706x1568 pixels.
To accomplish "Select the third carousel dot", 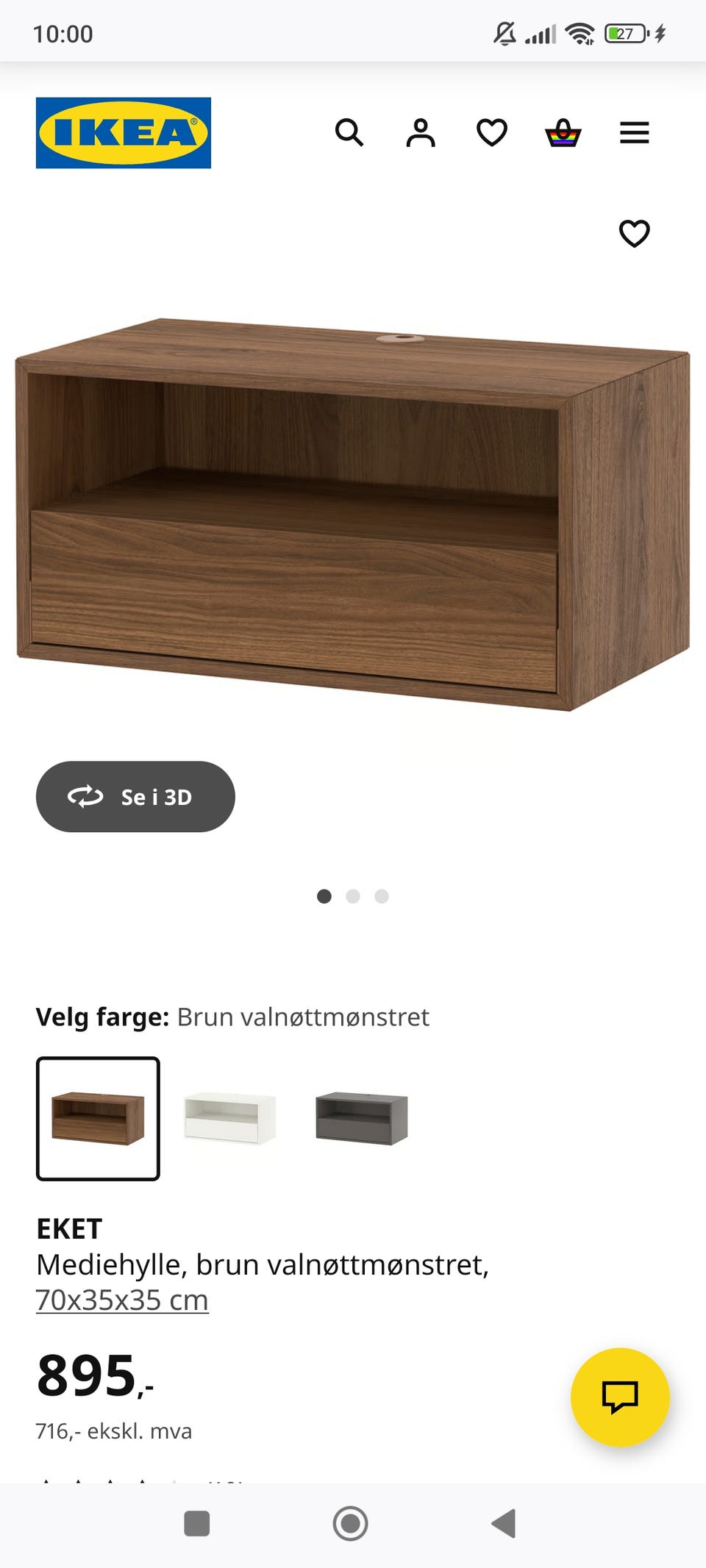I will pyautogui.click(x=381, y=896).
